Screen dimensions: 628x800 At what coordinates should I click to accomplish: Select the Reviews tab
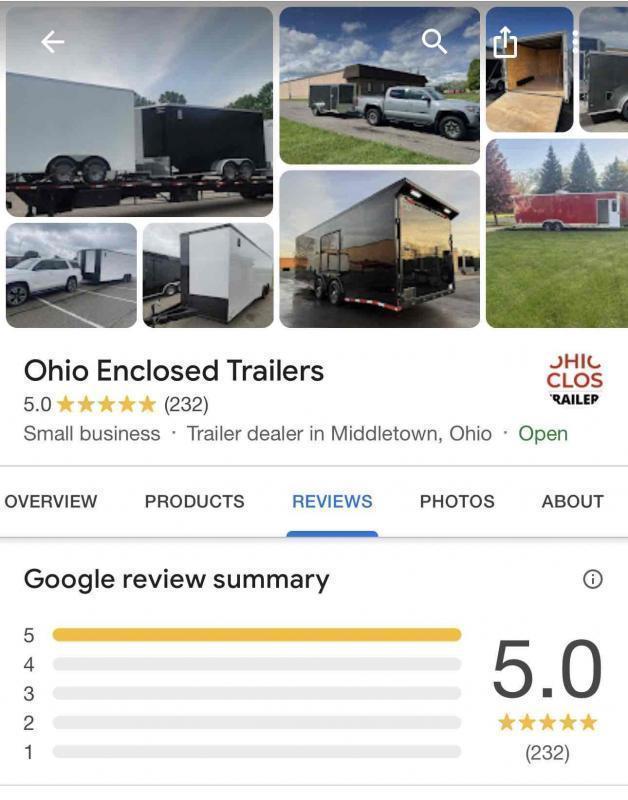(332, 501)
